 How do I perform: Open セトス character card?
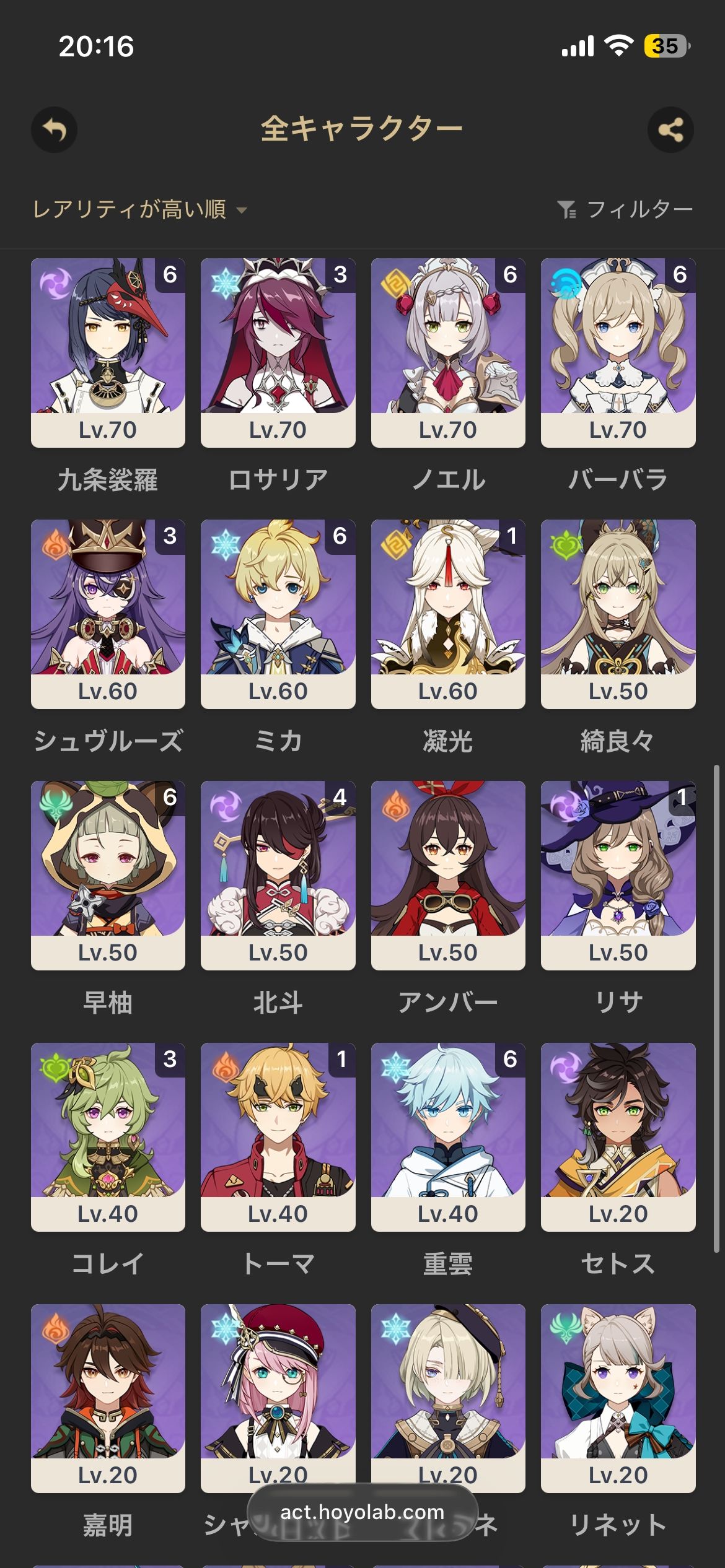click(618, 1137)
